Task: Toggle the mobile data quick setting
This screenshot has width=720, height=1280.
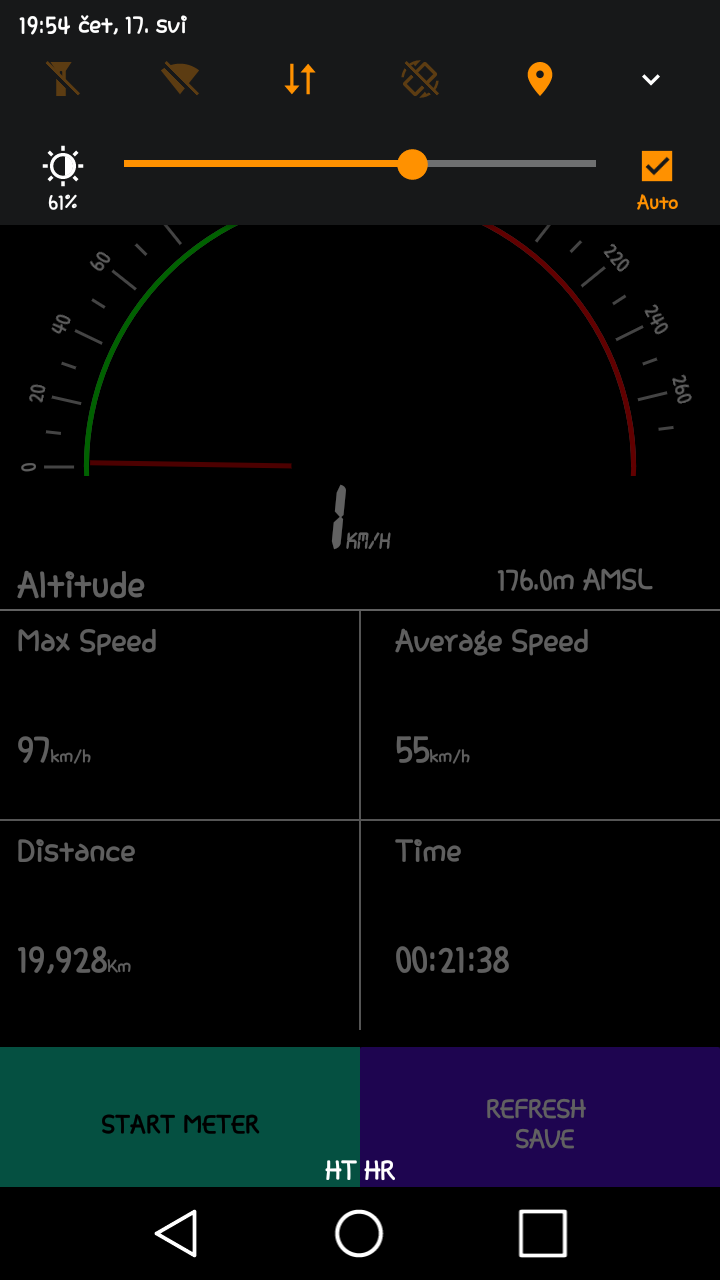Action: tap(300, 79)
